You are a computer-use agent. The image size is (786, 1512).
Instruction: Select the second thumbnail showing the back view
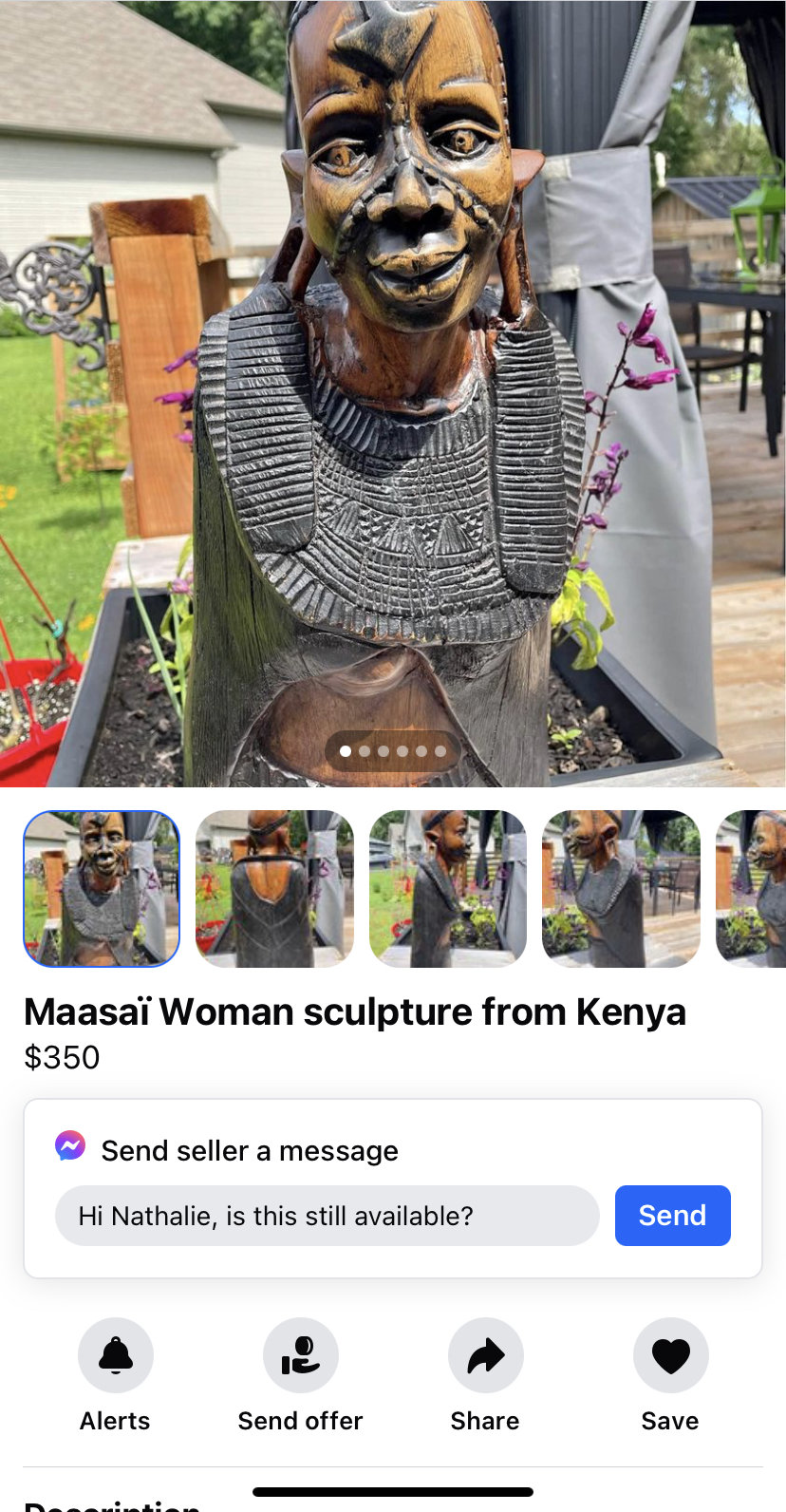[x=274, y=889]
